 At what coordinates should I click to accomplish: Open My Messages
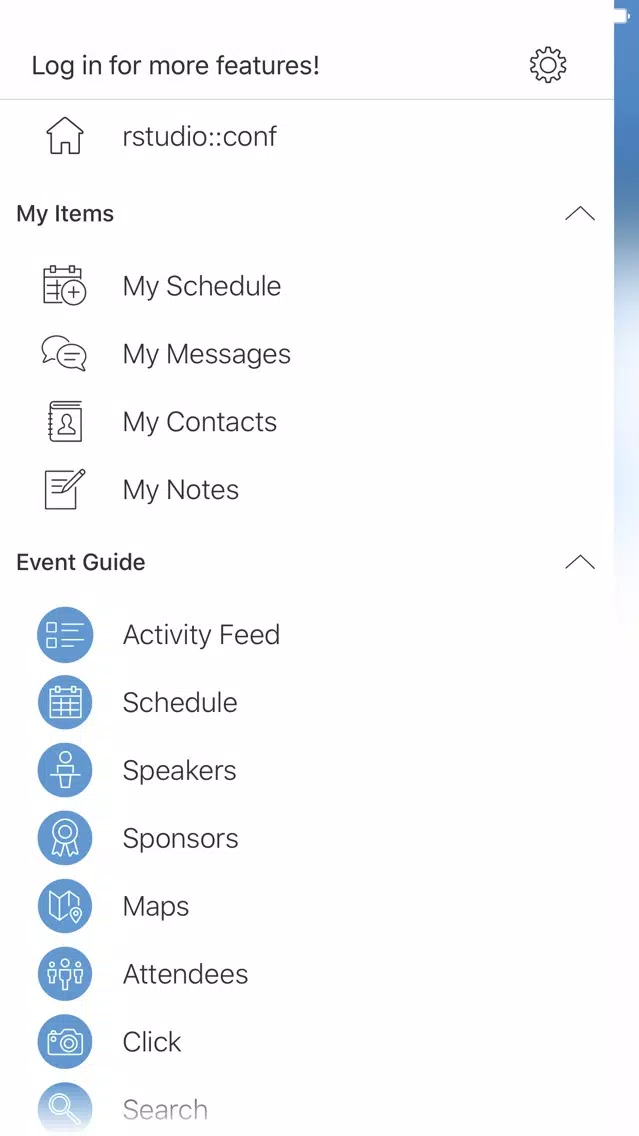306,354
